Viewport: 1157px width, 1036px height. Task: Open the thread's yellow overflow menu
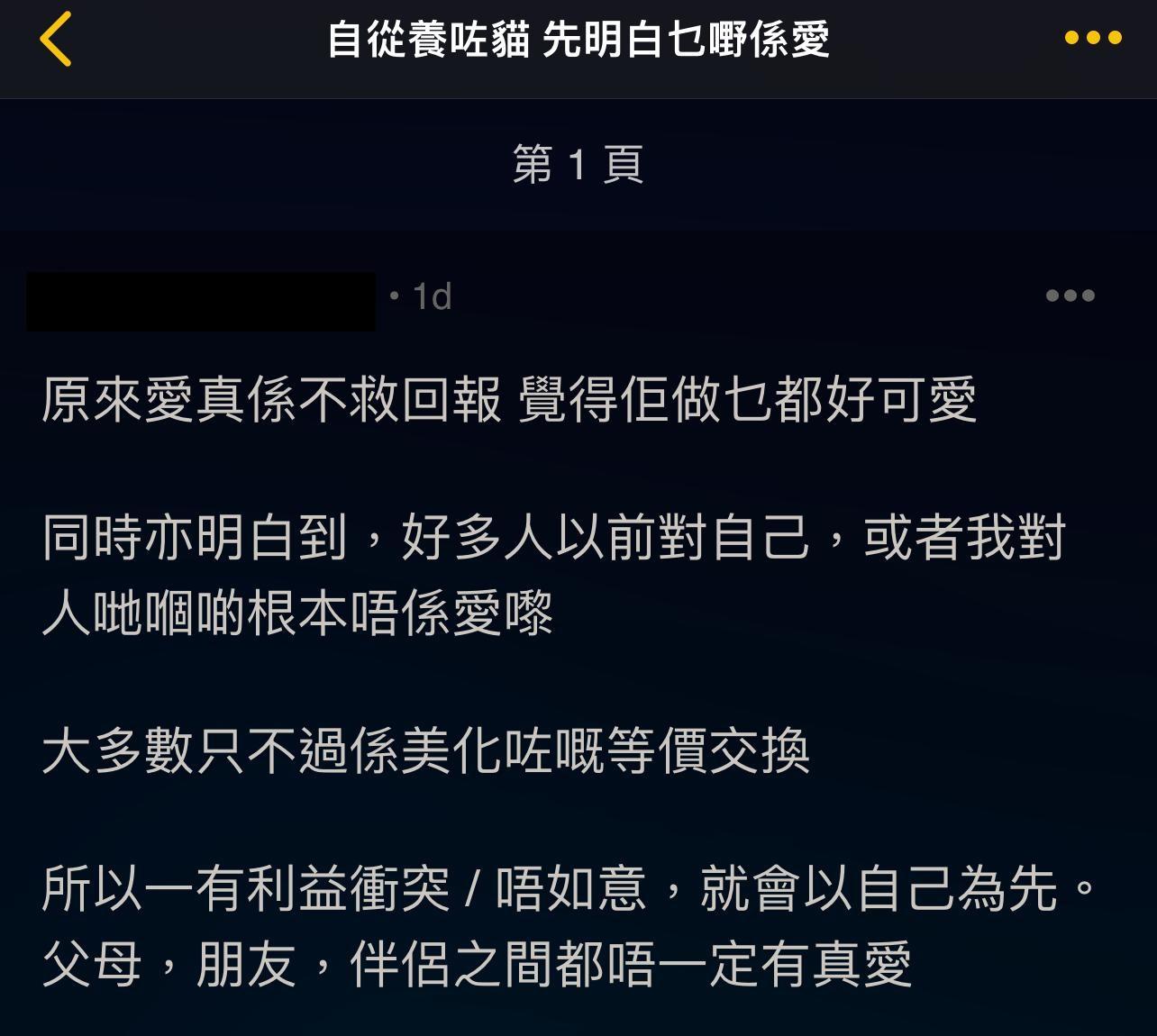1092,39
